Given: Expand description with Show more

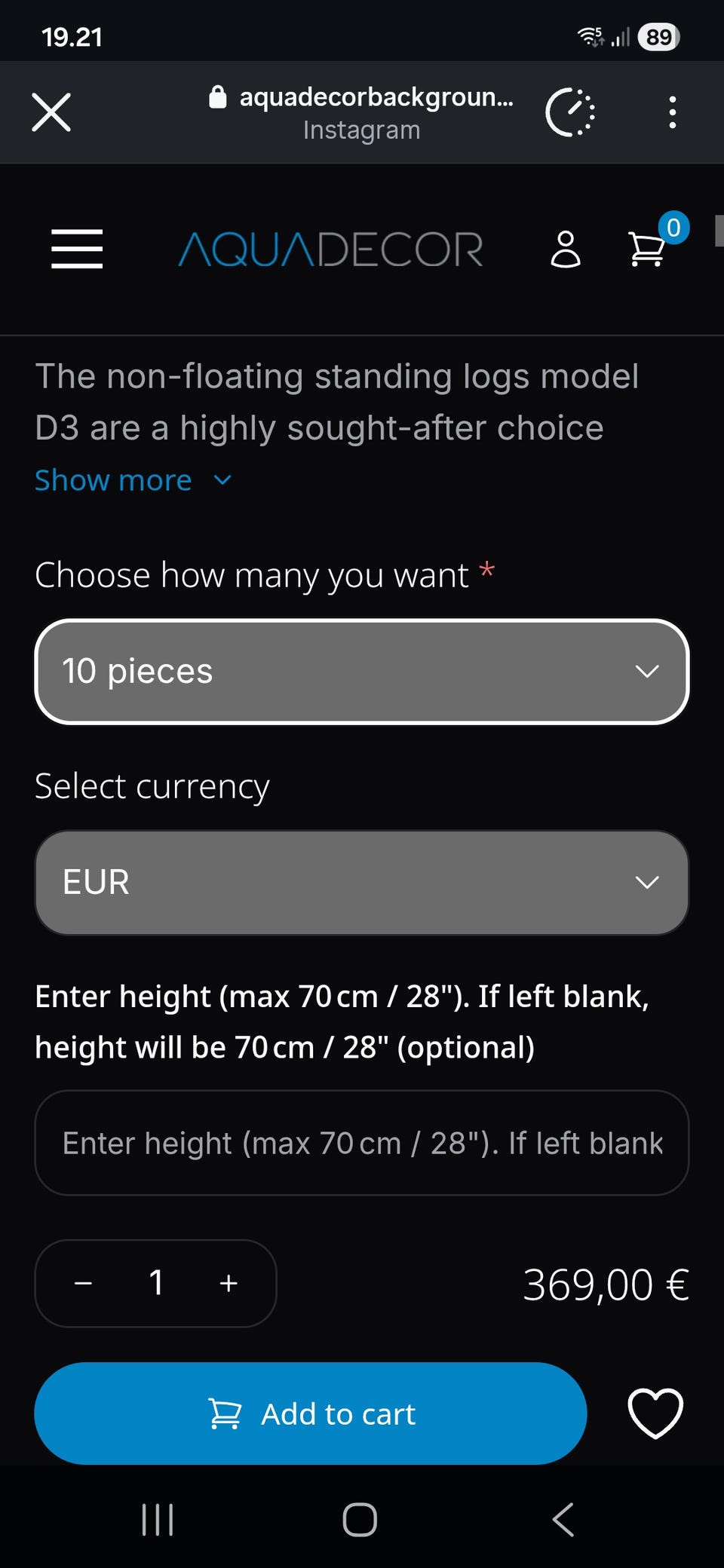Looking at the screenshot, I should pyautogui.click(x=133, y=480).
